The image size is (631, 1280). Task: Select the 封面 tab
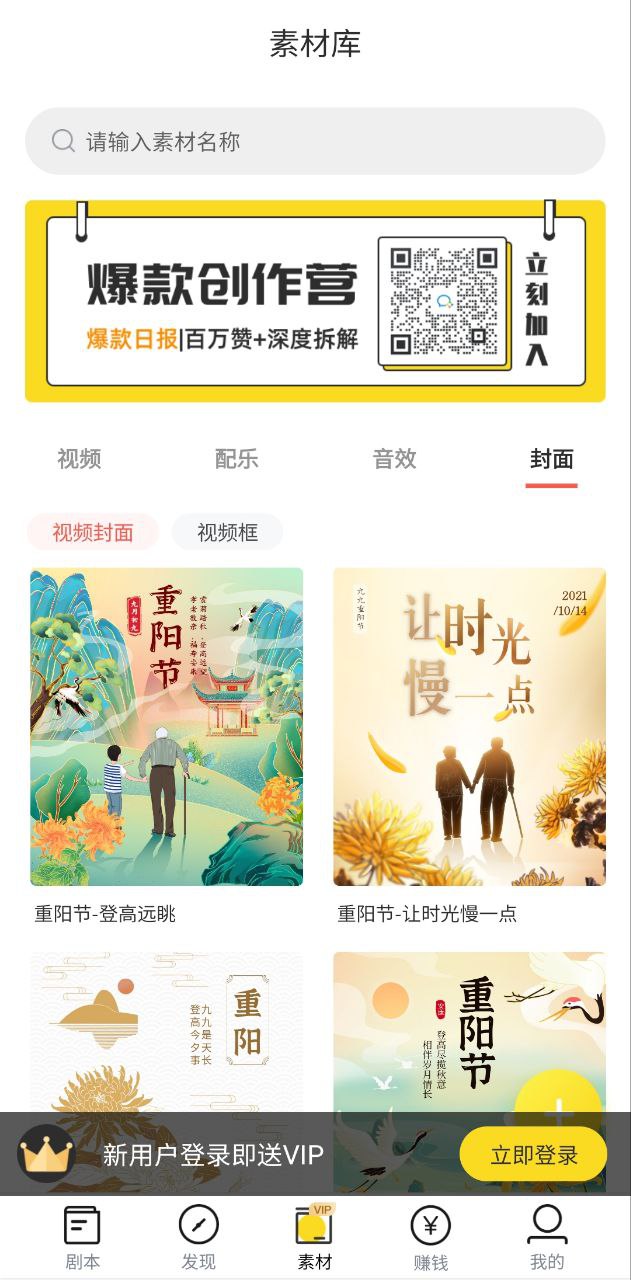click(551, 459)
